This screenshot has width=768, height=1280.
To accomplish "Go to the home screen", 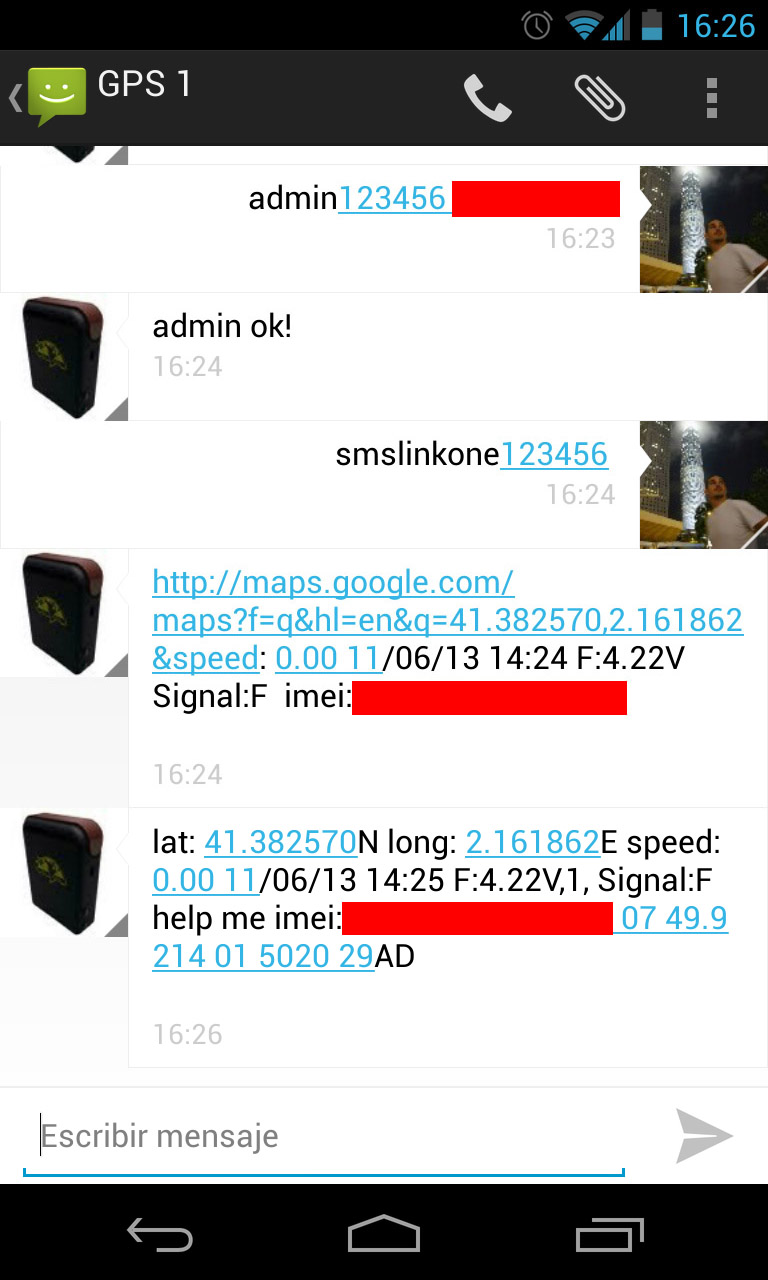I will pyautogui.click(x=384, y=1234).
